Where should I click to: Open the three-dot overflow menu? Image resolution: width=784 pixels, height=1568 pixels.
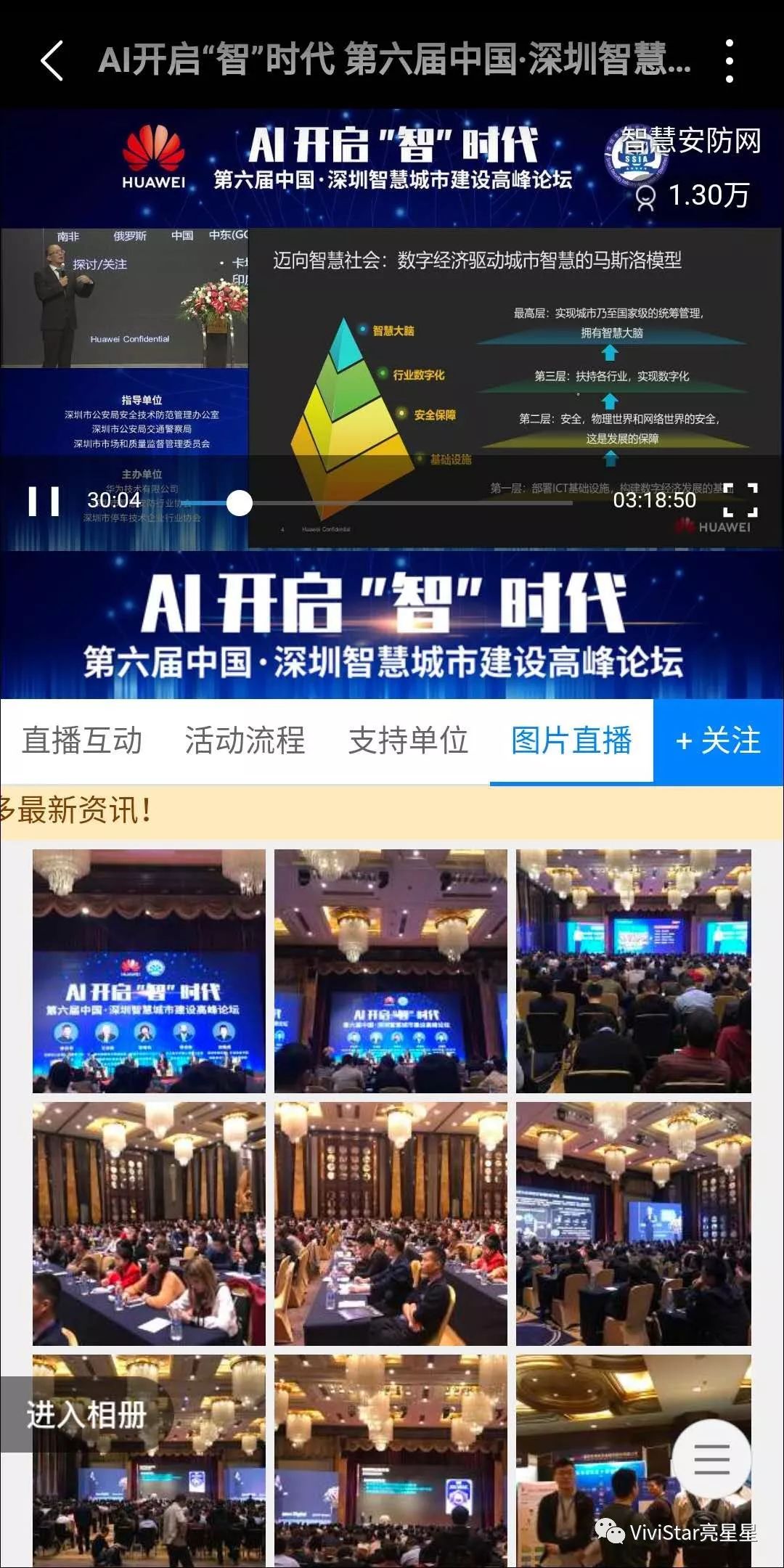(730, 61)
